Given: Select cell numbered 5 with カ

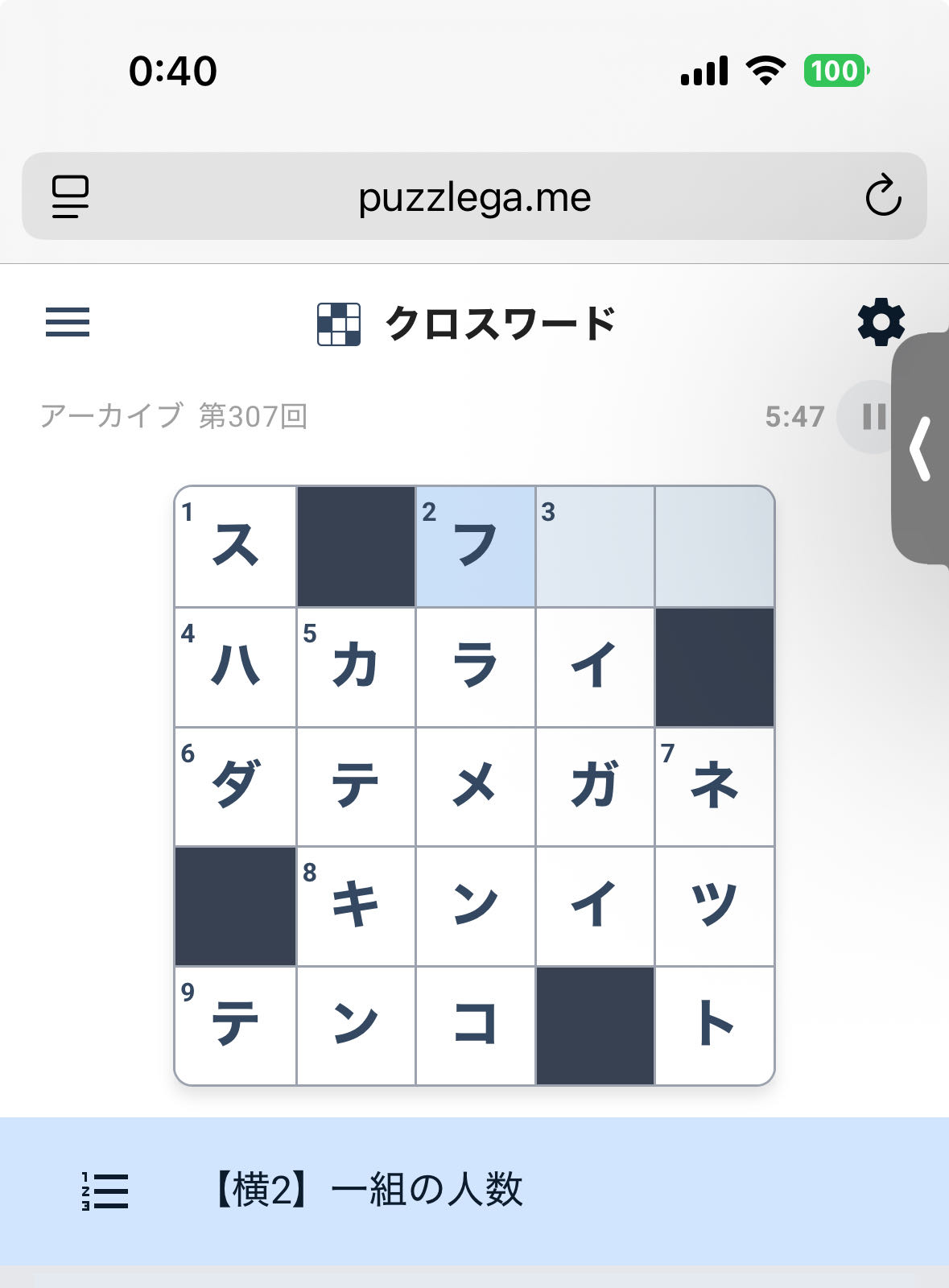Looking at the screenshot, I should (356, 667).
